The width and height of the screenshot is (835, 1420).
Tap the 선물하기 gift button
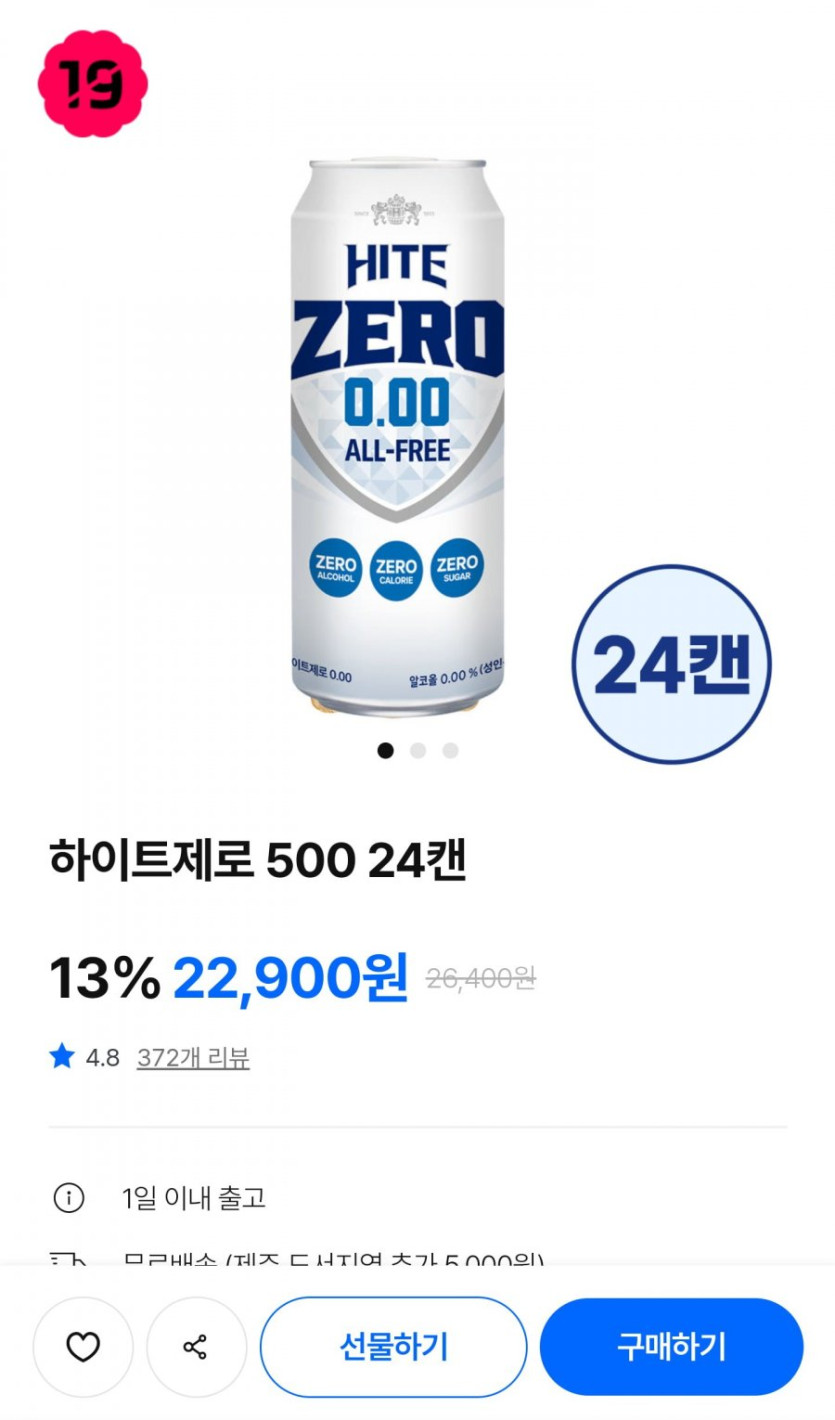pyautogui.click(x=393, y=1346)
